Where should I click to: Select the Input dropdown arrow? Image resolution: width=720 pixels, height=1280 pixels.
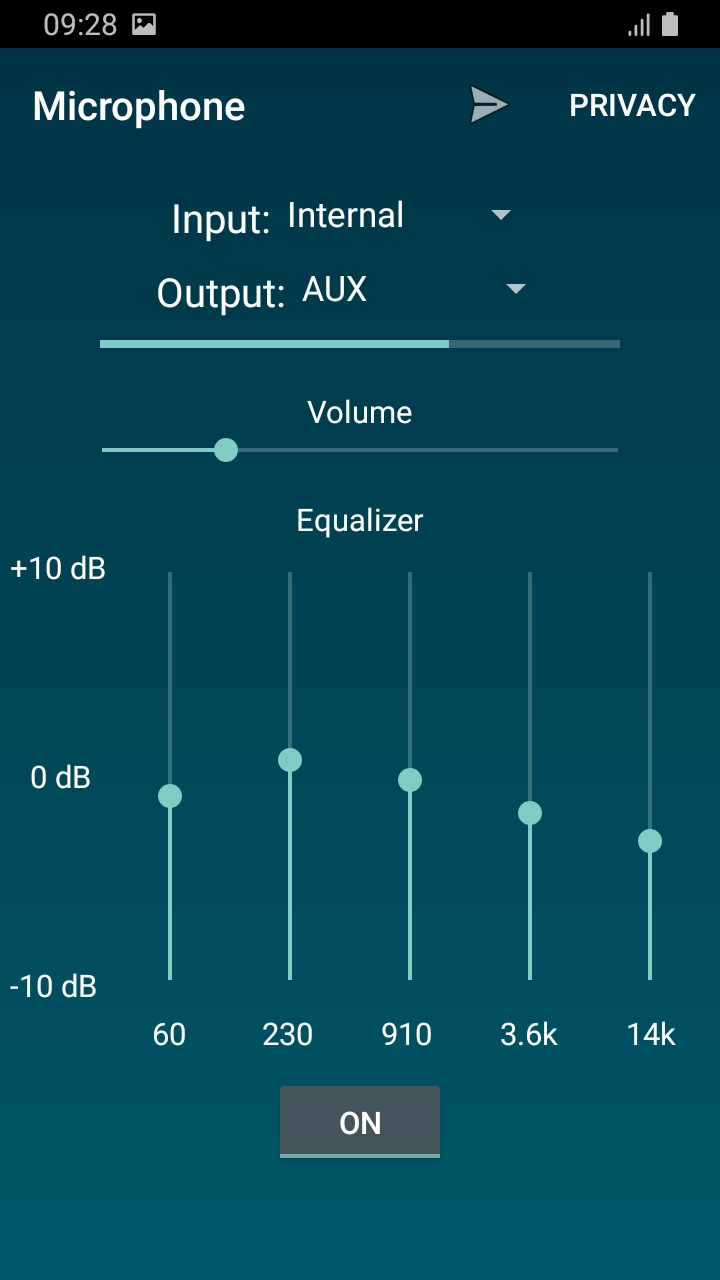pos(499,214)
